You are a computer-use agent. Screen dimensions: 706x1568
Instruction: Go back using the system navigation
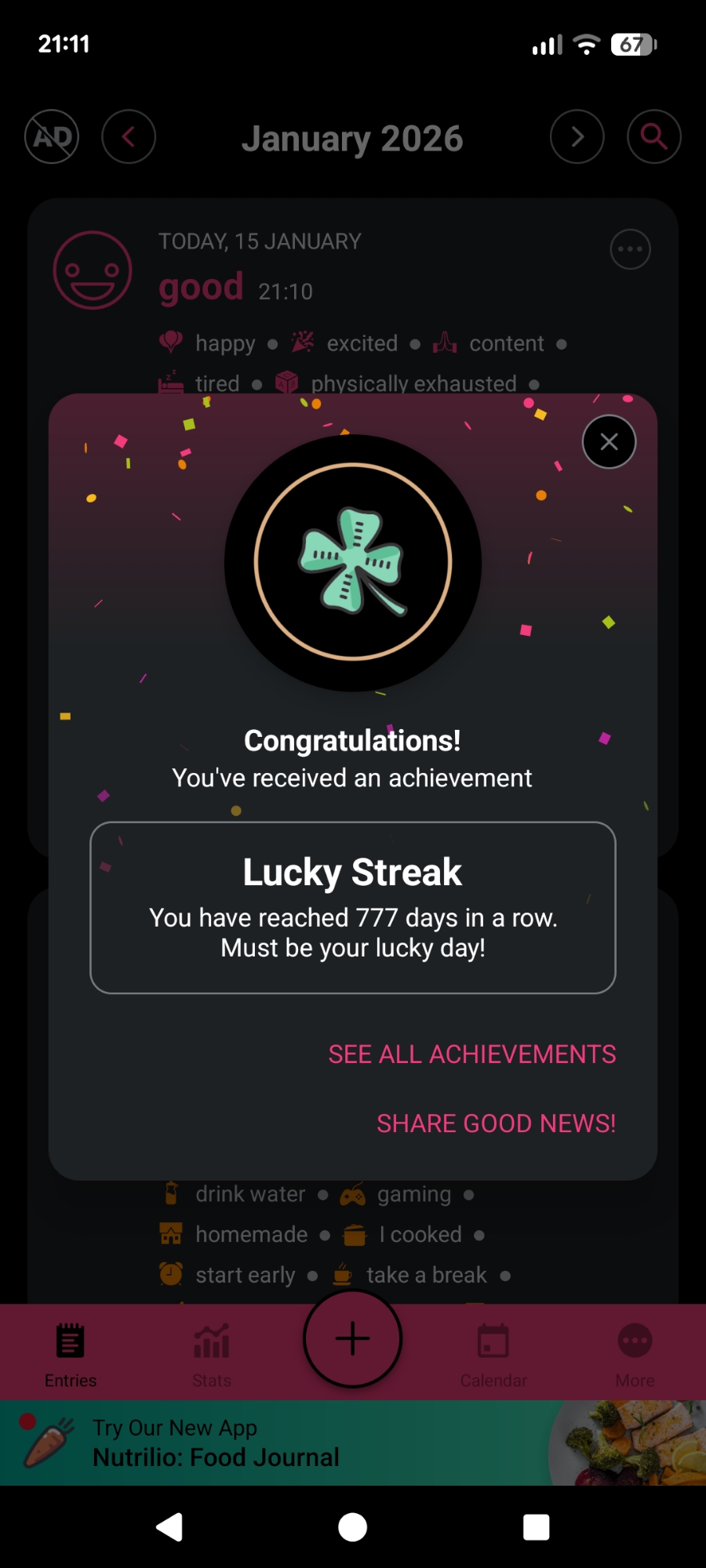click(169, 1527)
